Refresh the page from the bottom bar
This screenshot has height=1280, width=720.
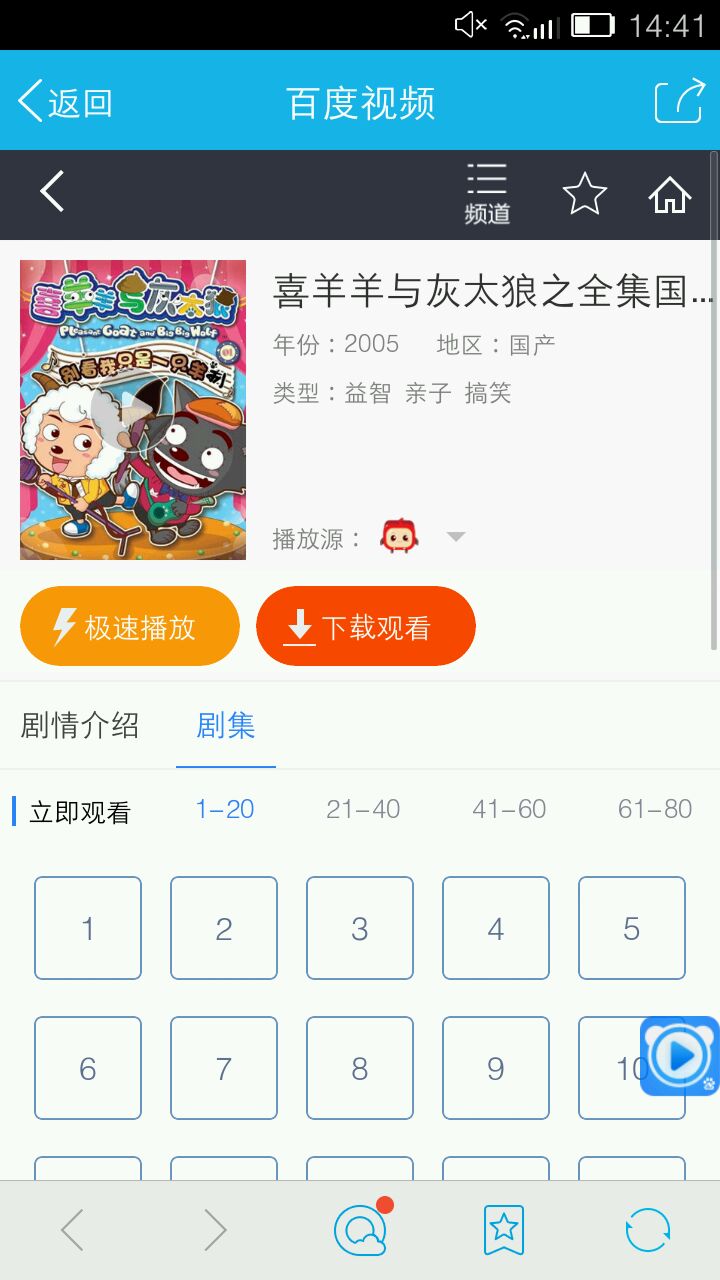[x=648, y=1229]
